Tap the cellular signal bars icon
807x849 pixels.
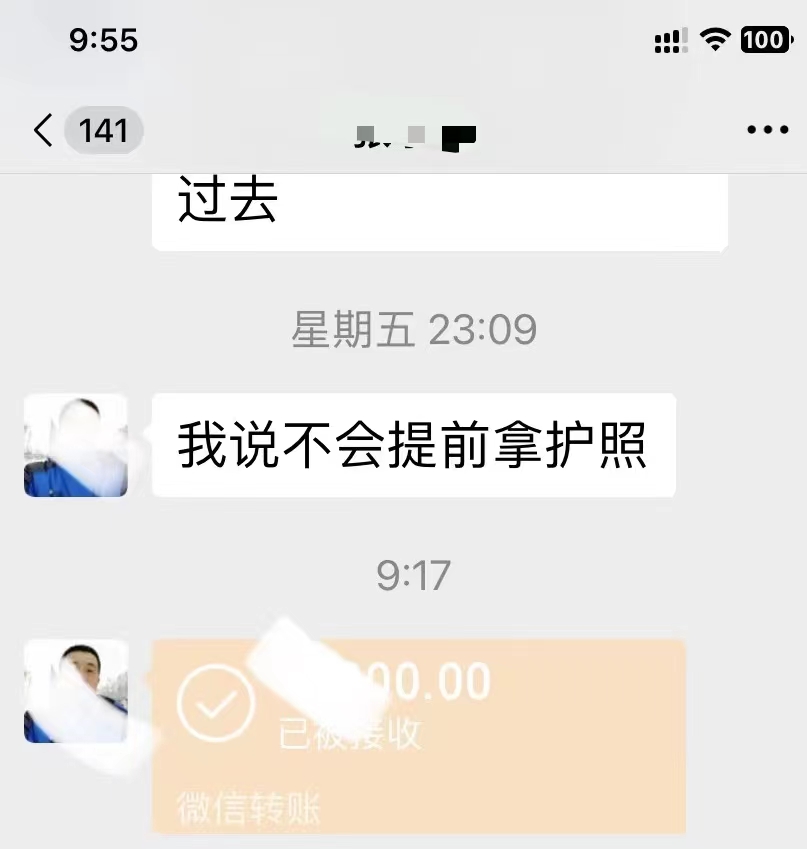tap(670, 40)
